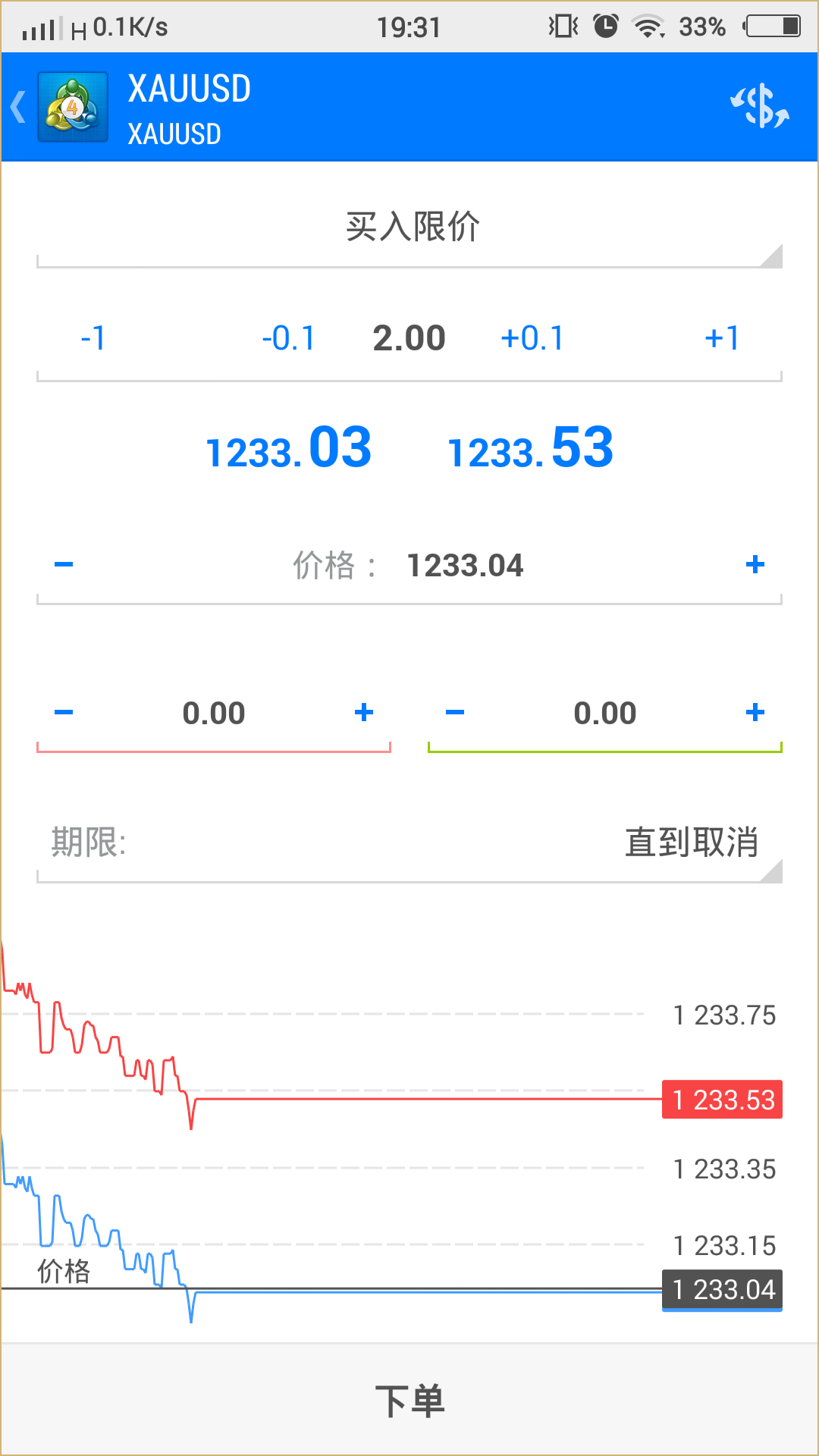Tap the Wi-Fi icon in the status bar

[649, 25]
